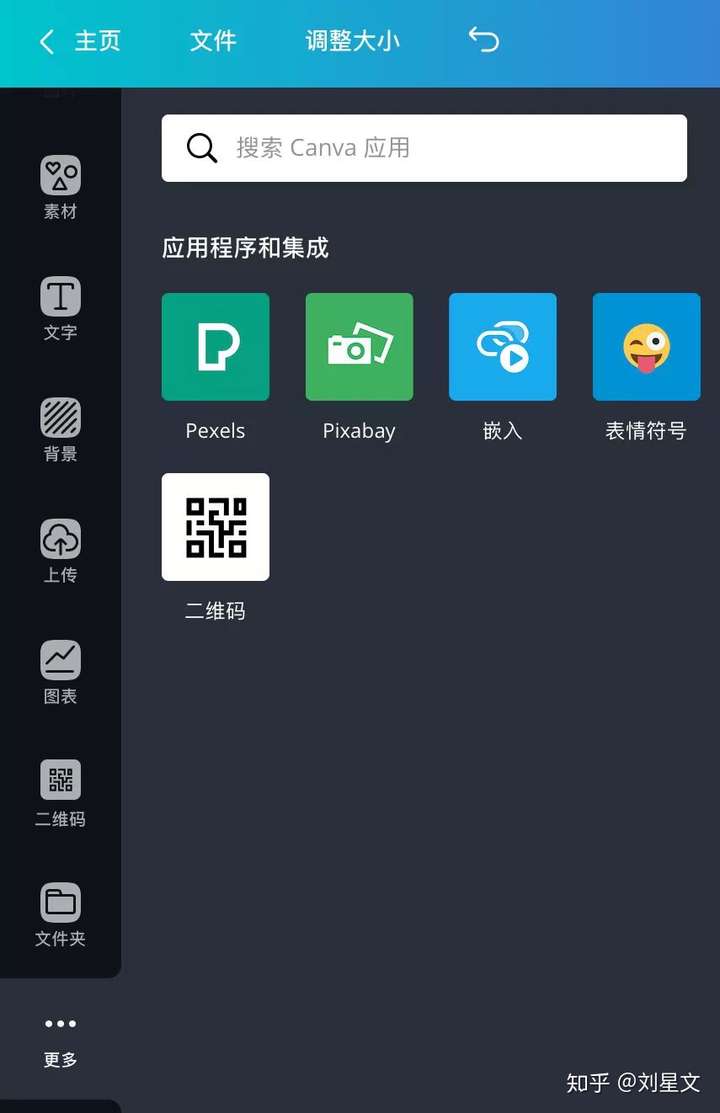This screenshot has height=1113, width=720.
Task: Undo the last action
Action: point(484,40)
